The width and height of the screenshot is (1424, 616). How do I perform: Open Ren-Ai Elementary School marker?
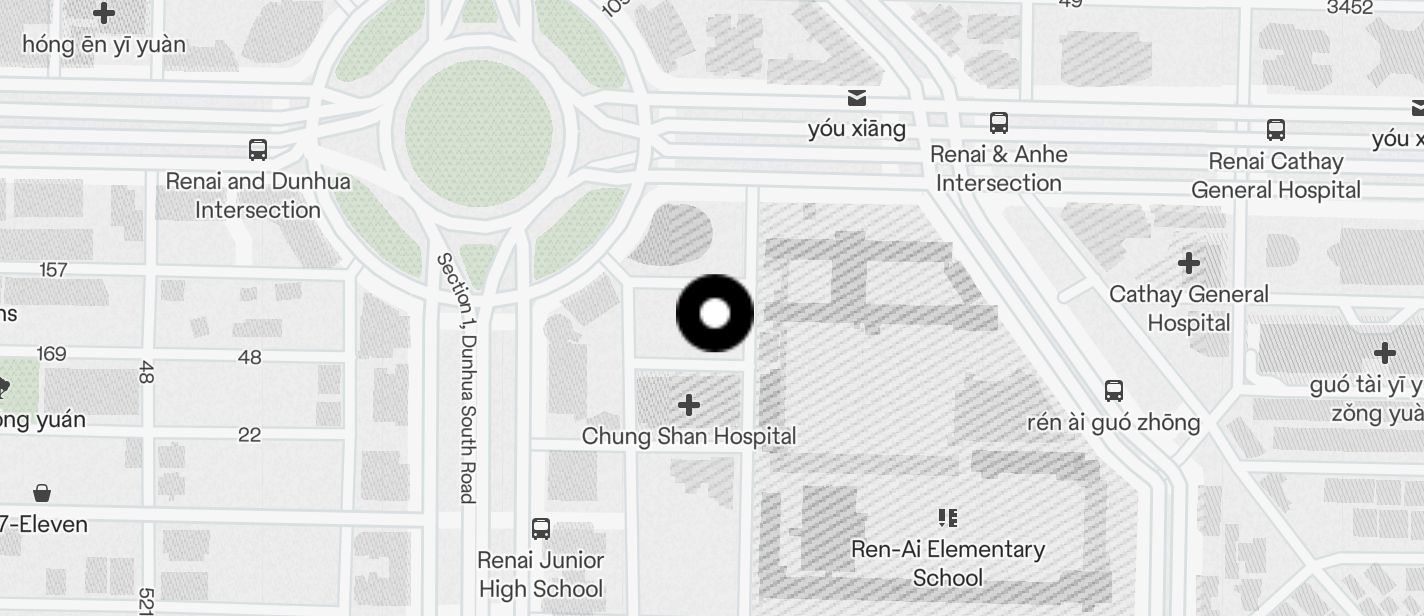(x=947, y=517)
